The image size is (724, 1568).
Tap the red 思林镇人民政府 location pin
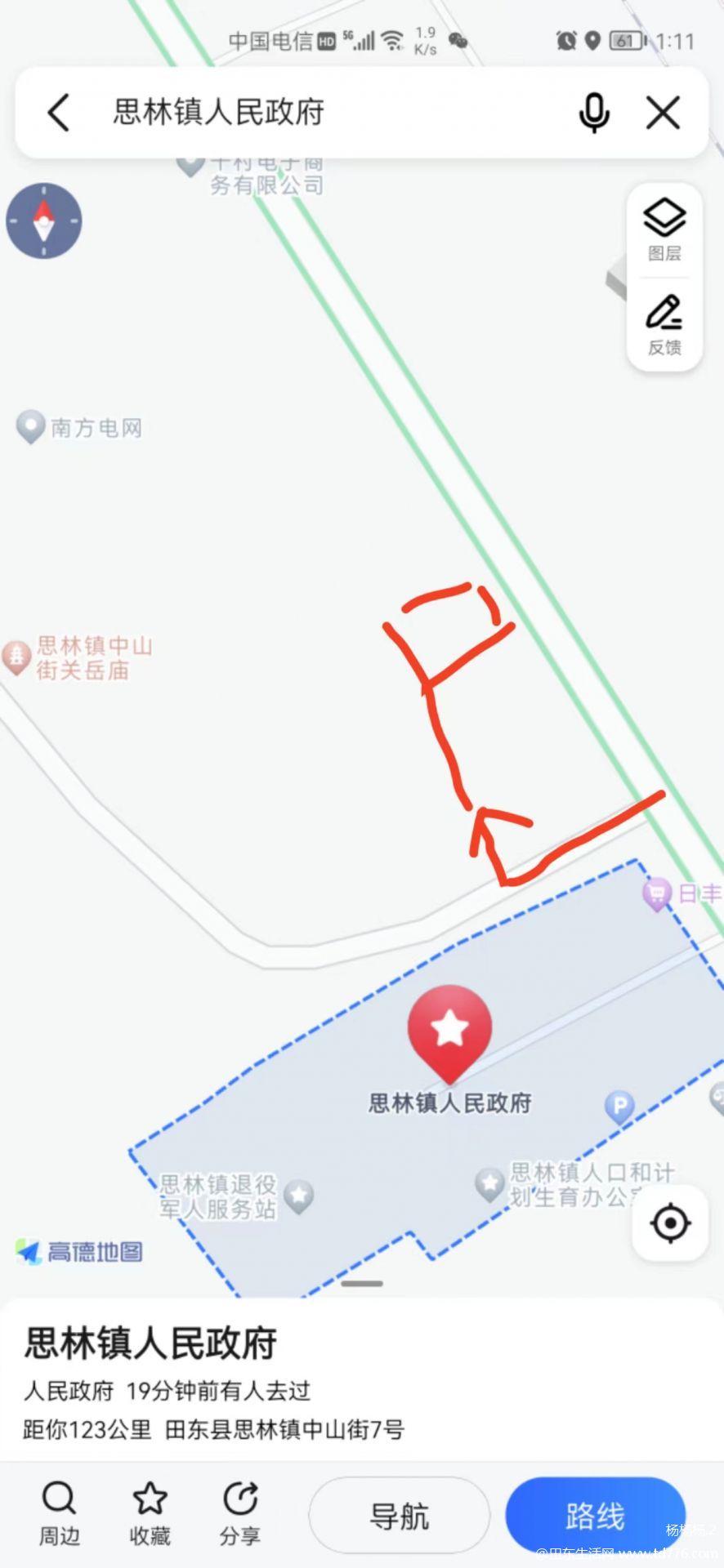(x=449, y=1033)
